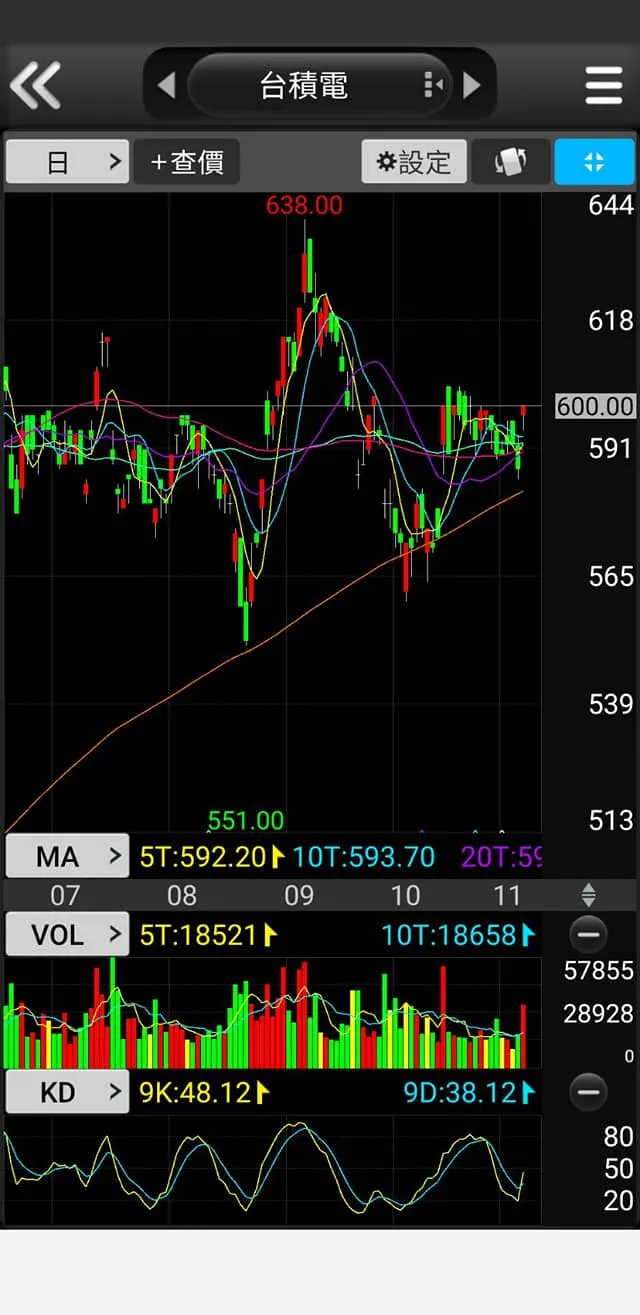Change the 日 chart period
This screenshot has width=640, height=1315.
pos(67,162)
